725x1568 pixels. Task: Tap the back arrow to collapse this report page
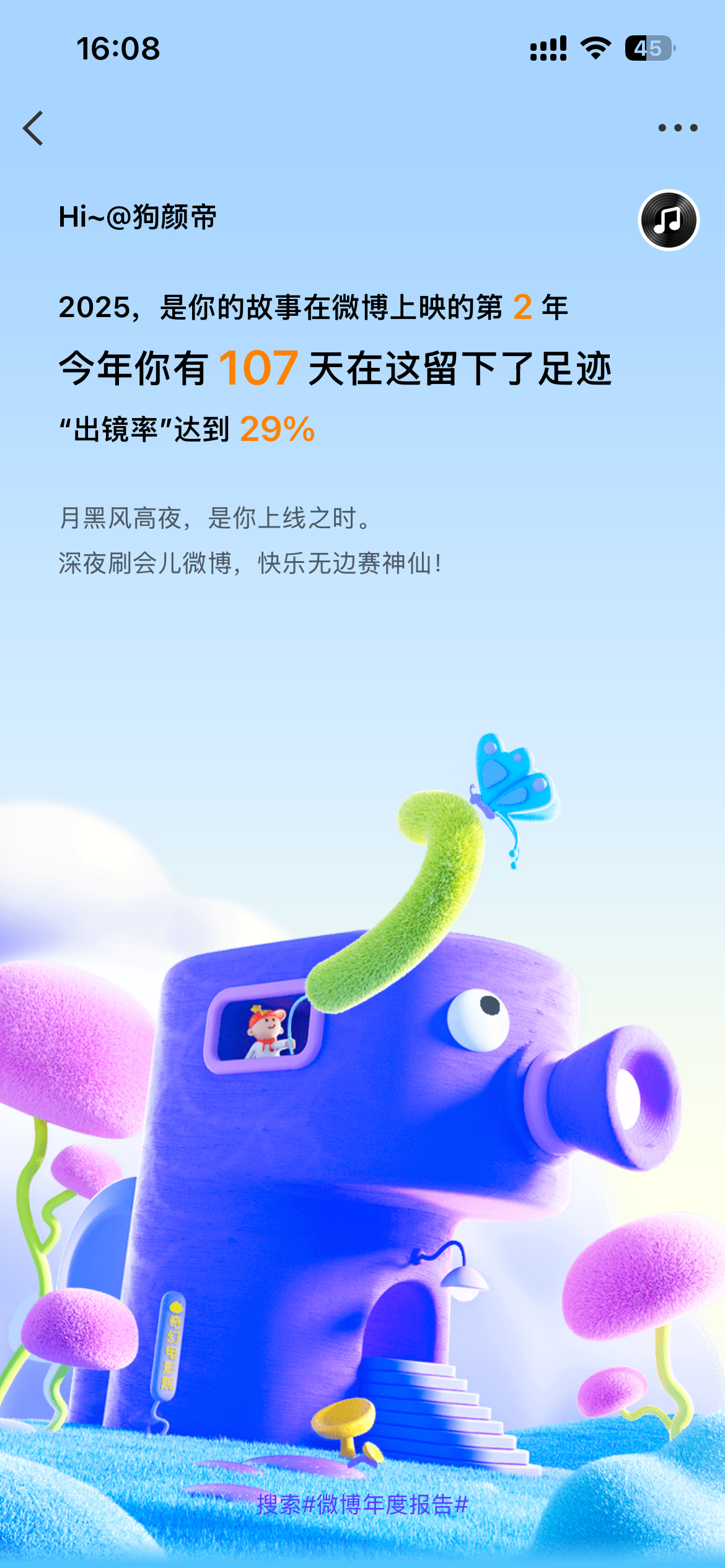pos(34,128)
